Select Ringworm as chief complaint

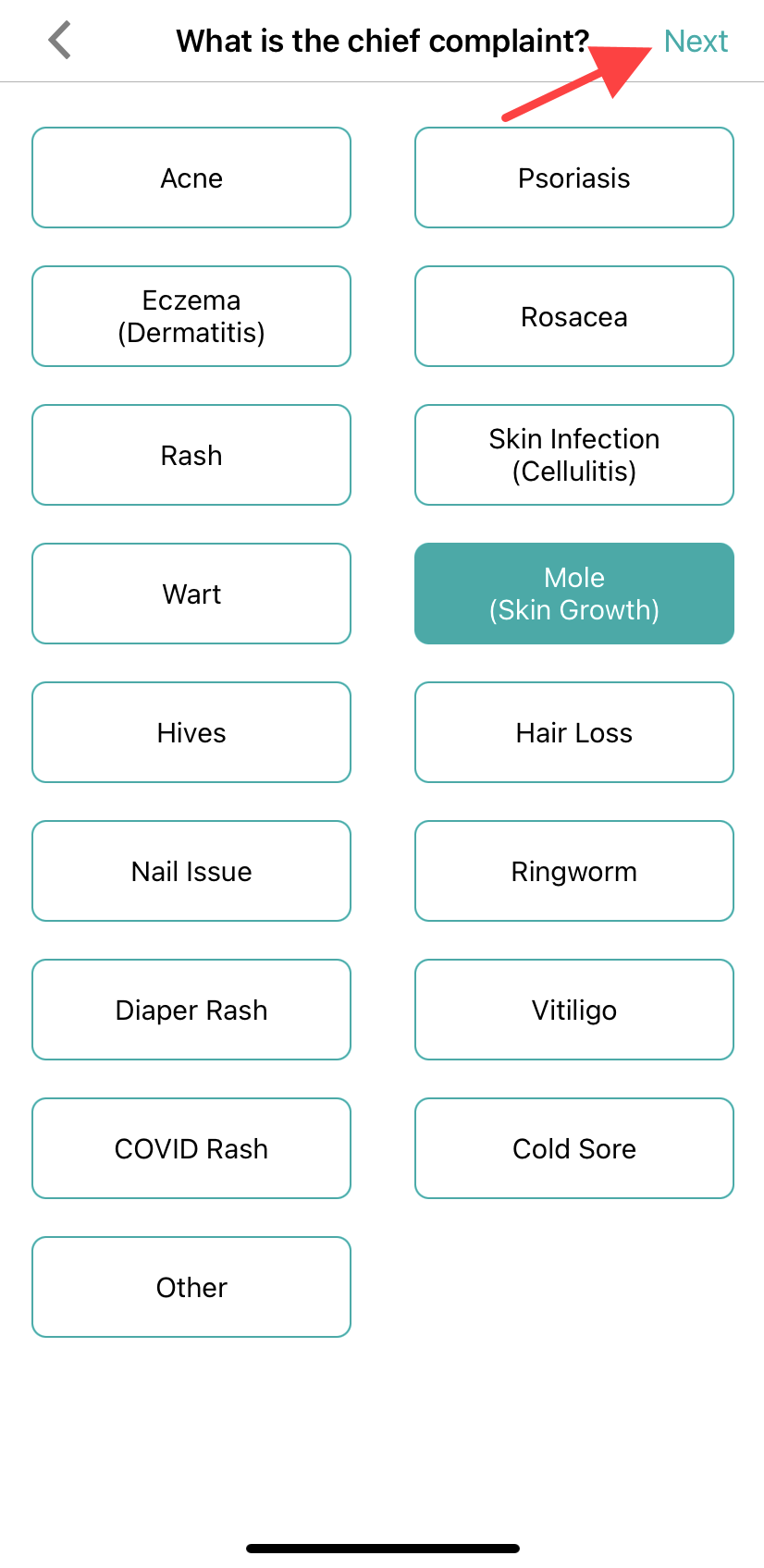[x=573, y=871]
